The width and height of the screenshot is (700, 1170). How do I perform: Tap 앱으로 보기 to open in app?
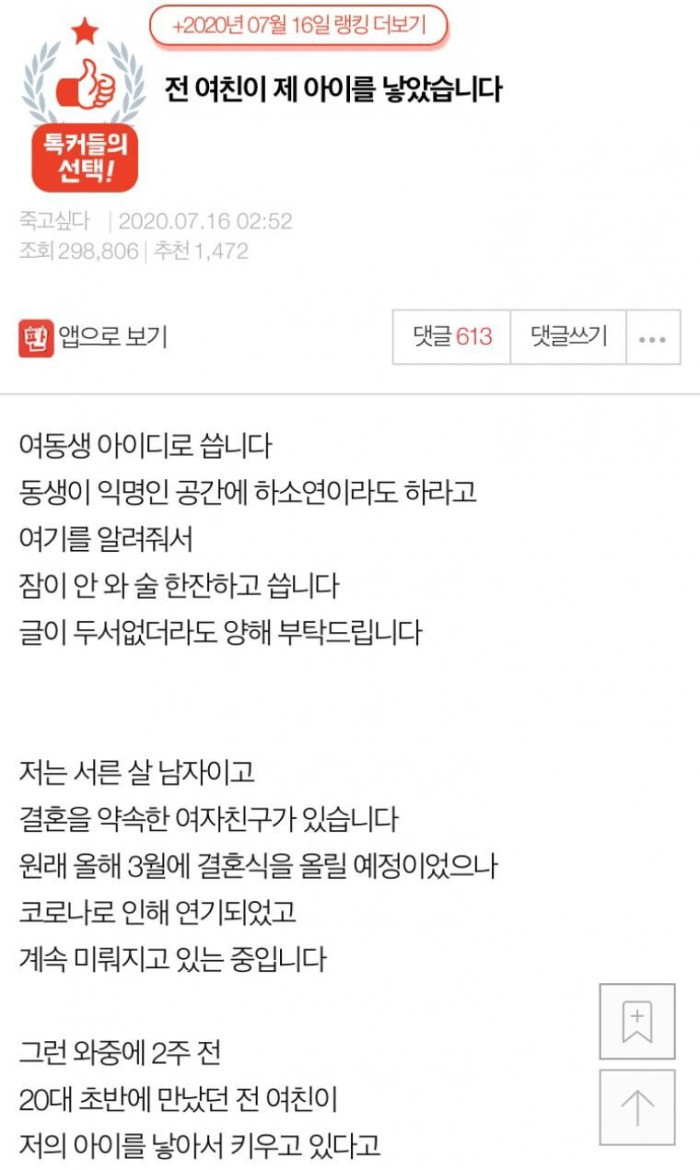tap(93, 337)
